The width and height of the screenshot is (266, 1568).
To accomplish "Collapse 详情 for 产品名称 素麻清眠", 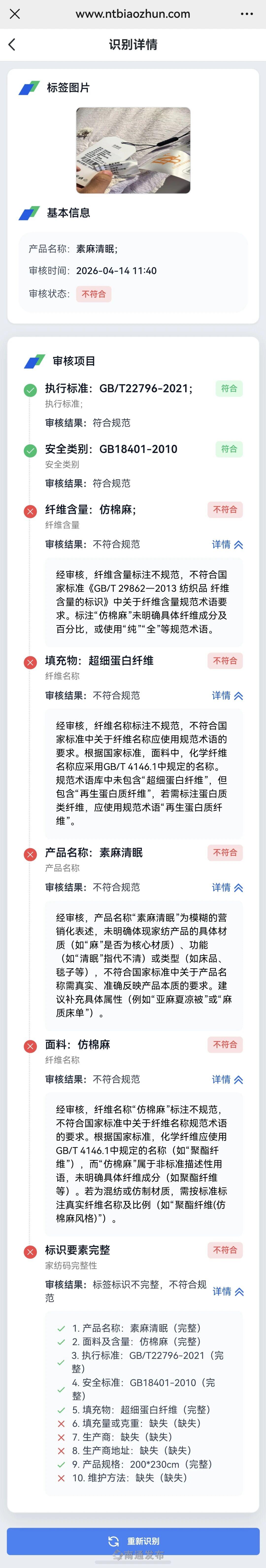I will (x=227, y=887).
